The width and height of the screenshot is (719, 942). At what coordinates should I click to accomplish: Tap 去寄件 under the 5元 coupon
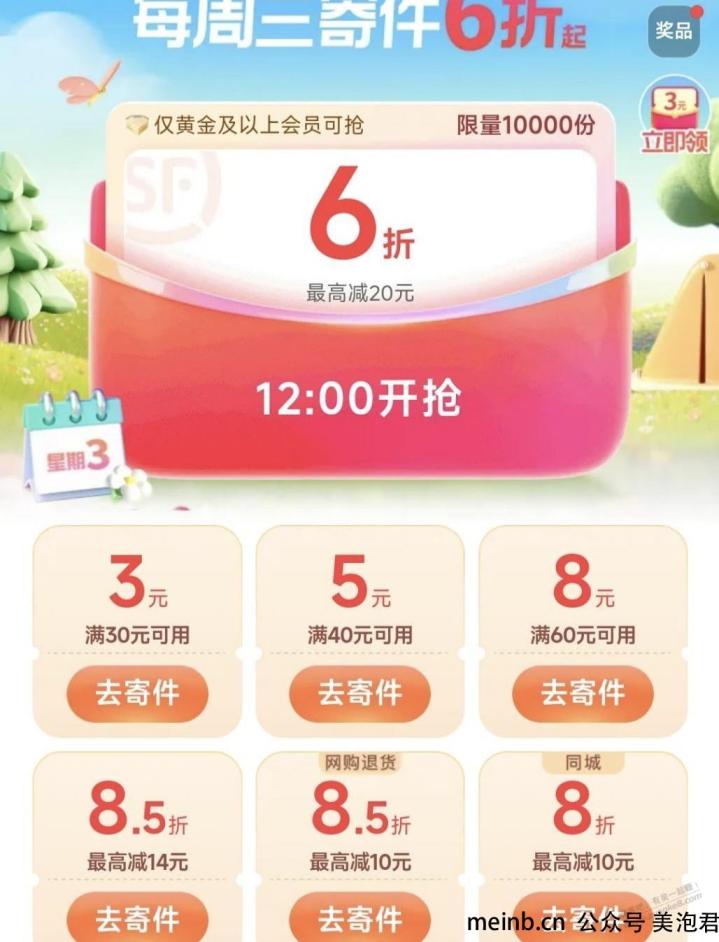(x=360, y=694)
